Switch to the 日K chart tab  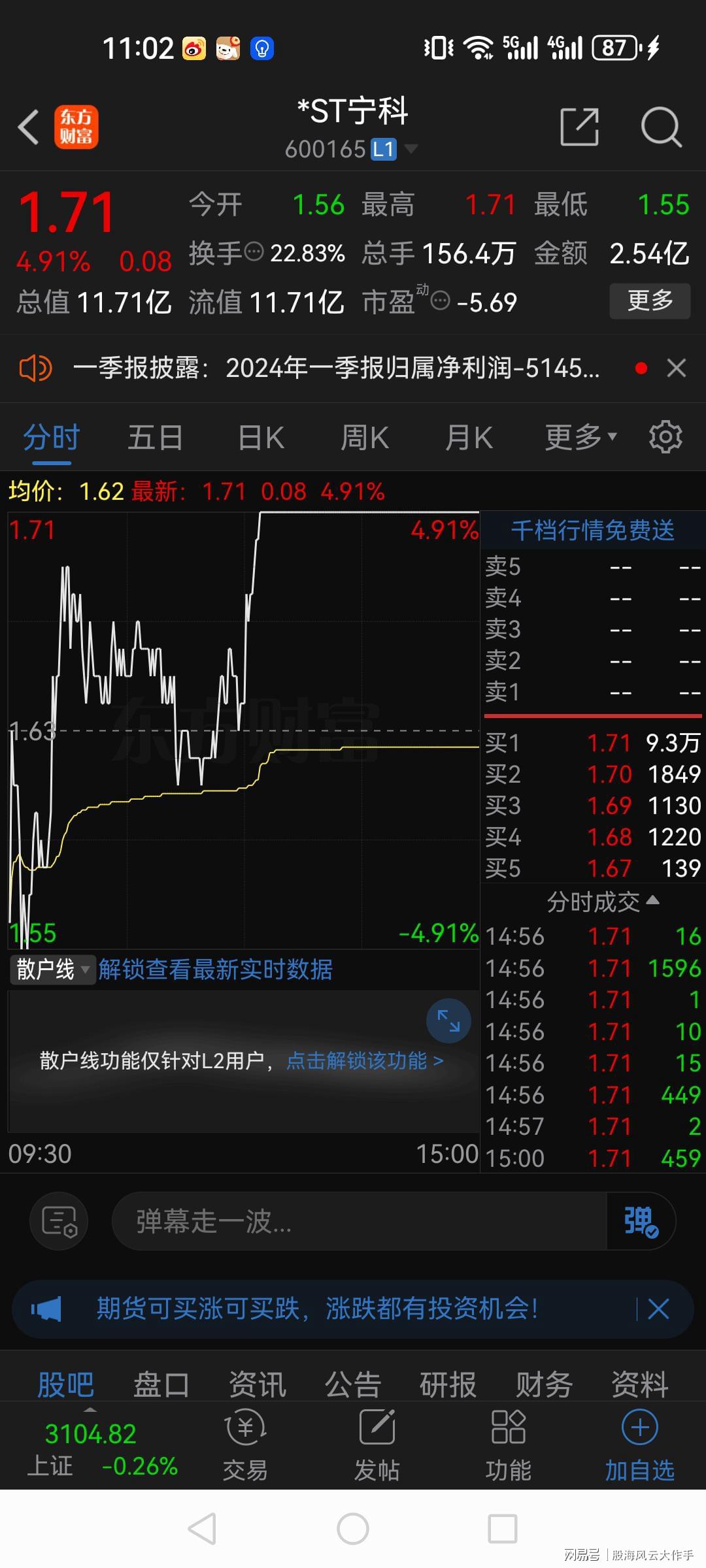point(261,438)
